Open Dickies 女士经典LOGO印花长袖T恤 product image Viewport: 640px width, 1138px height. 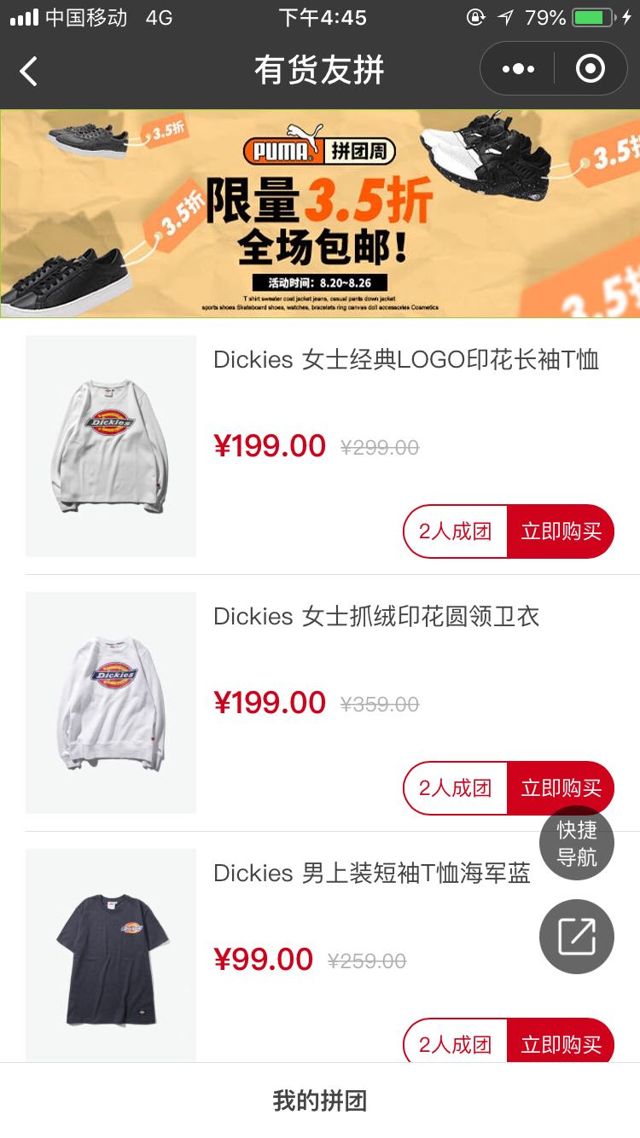[111, 446]
